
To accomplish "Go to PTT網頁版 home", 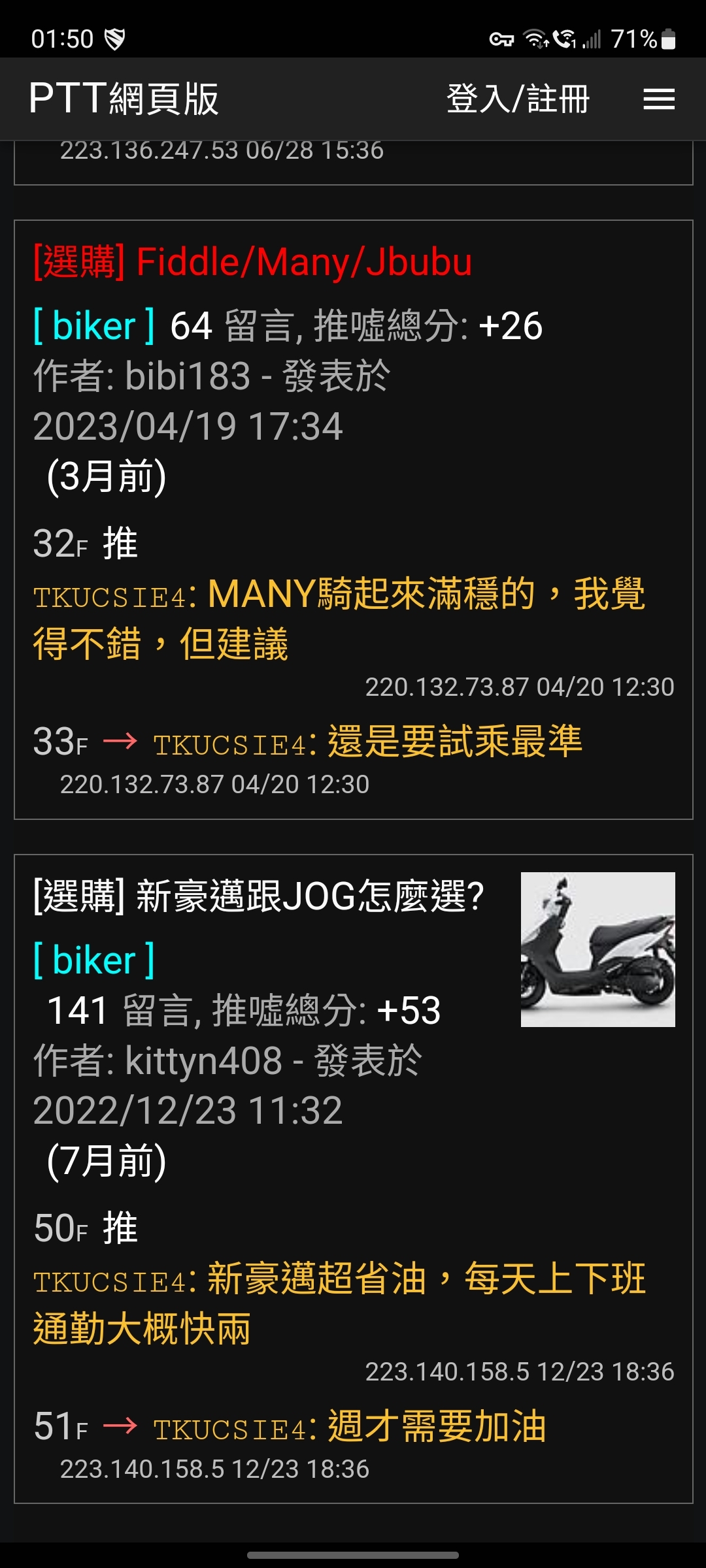I will [x=124, y=99].
